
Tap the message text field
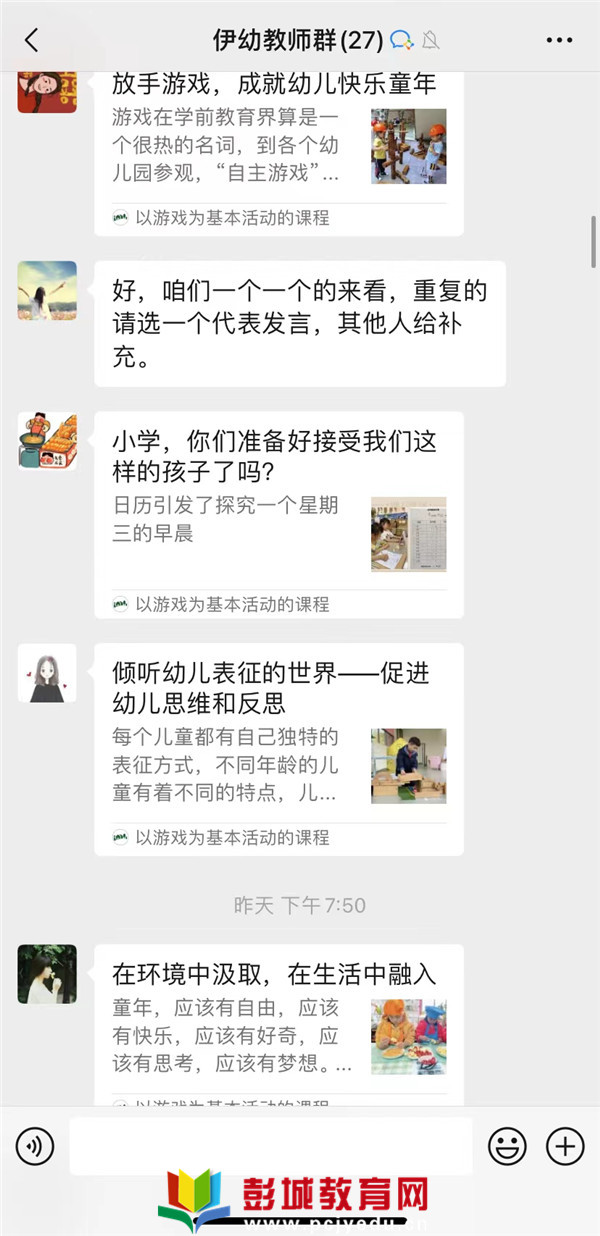270,1145
